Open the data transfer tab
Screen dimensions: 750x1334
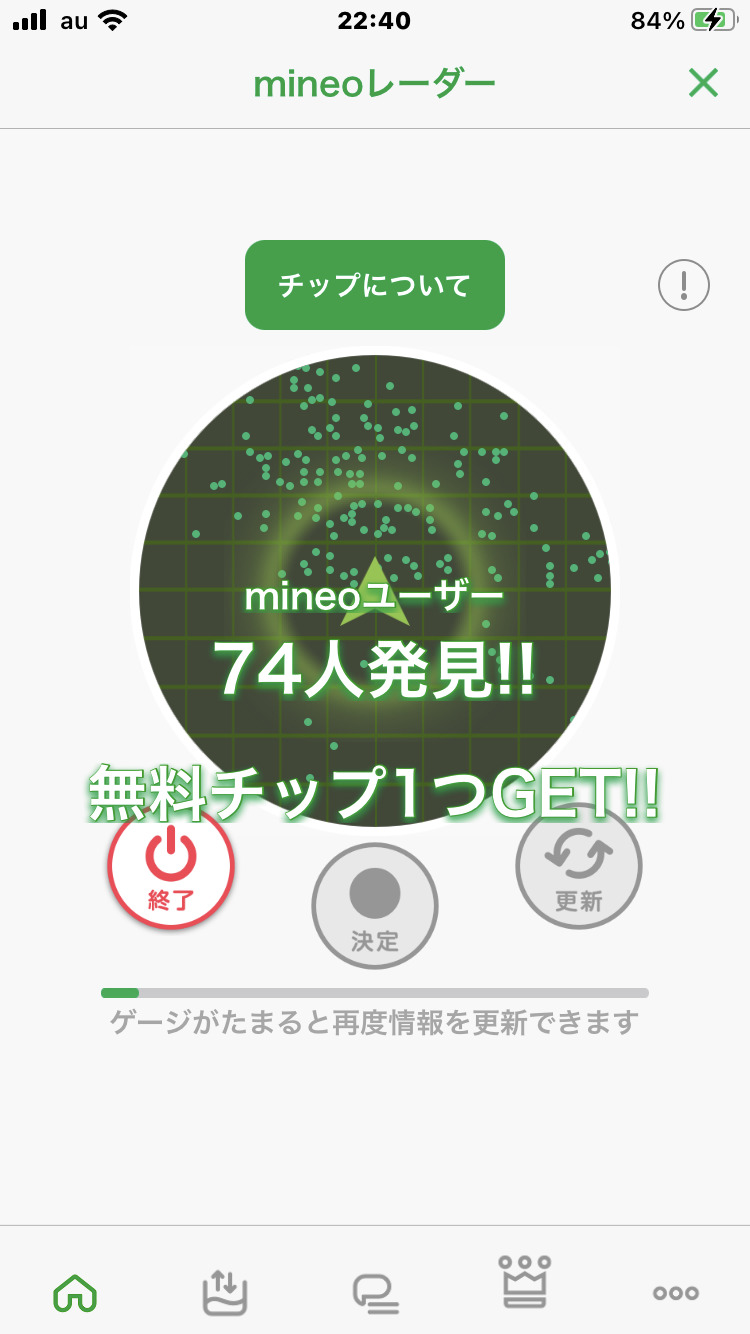click(224, 1293)
